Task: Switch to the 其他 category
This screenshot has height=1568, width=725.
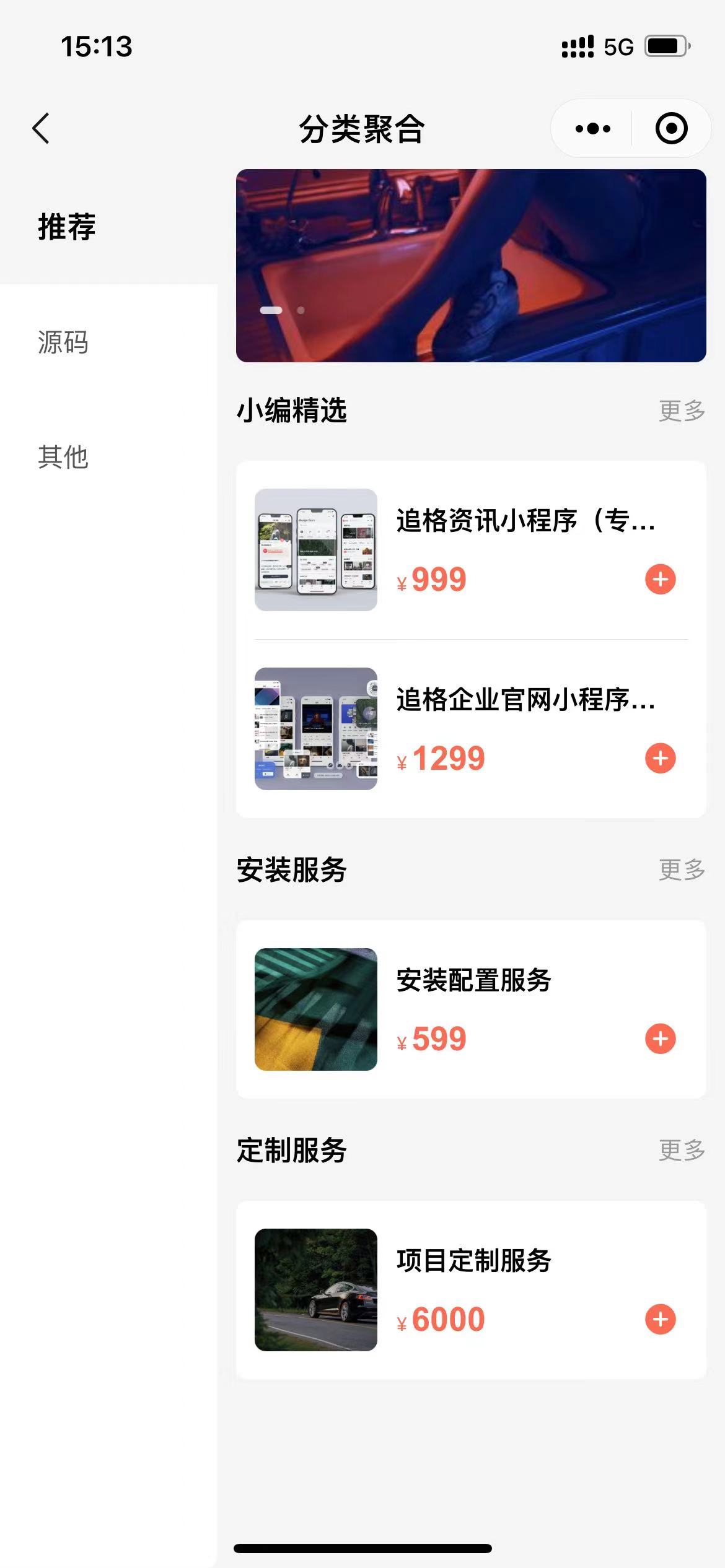Action: (63, 457)
